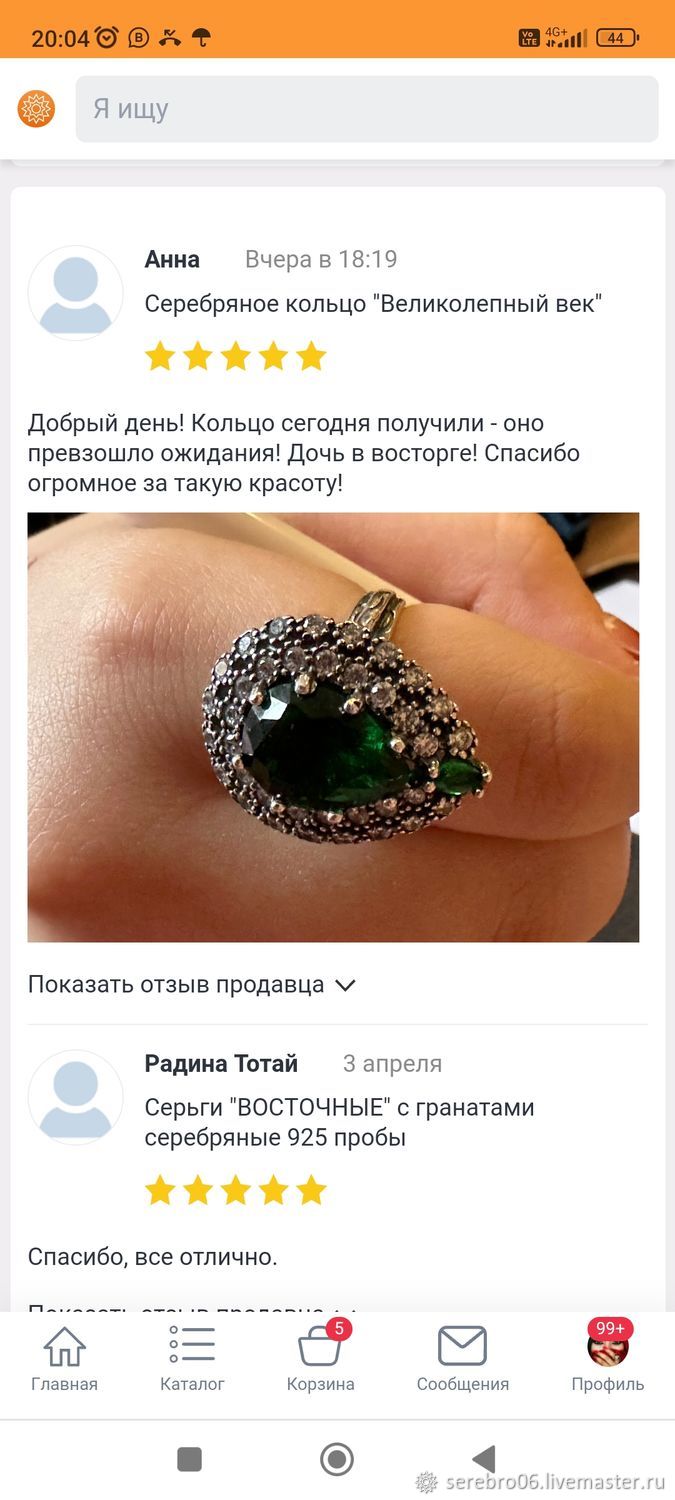The height and width of the screenshot is (1500, 675).
Task: Open the "ВОСТОЧНЫЕ" garnet earrings product link
Action: [x=340, y=1123]
